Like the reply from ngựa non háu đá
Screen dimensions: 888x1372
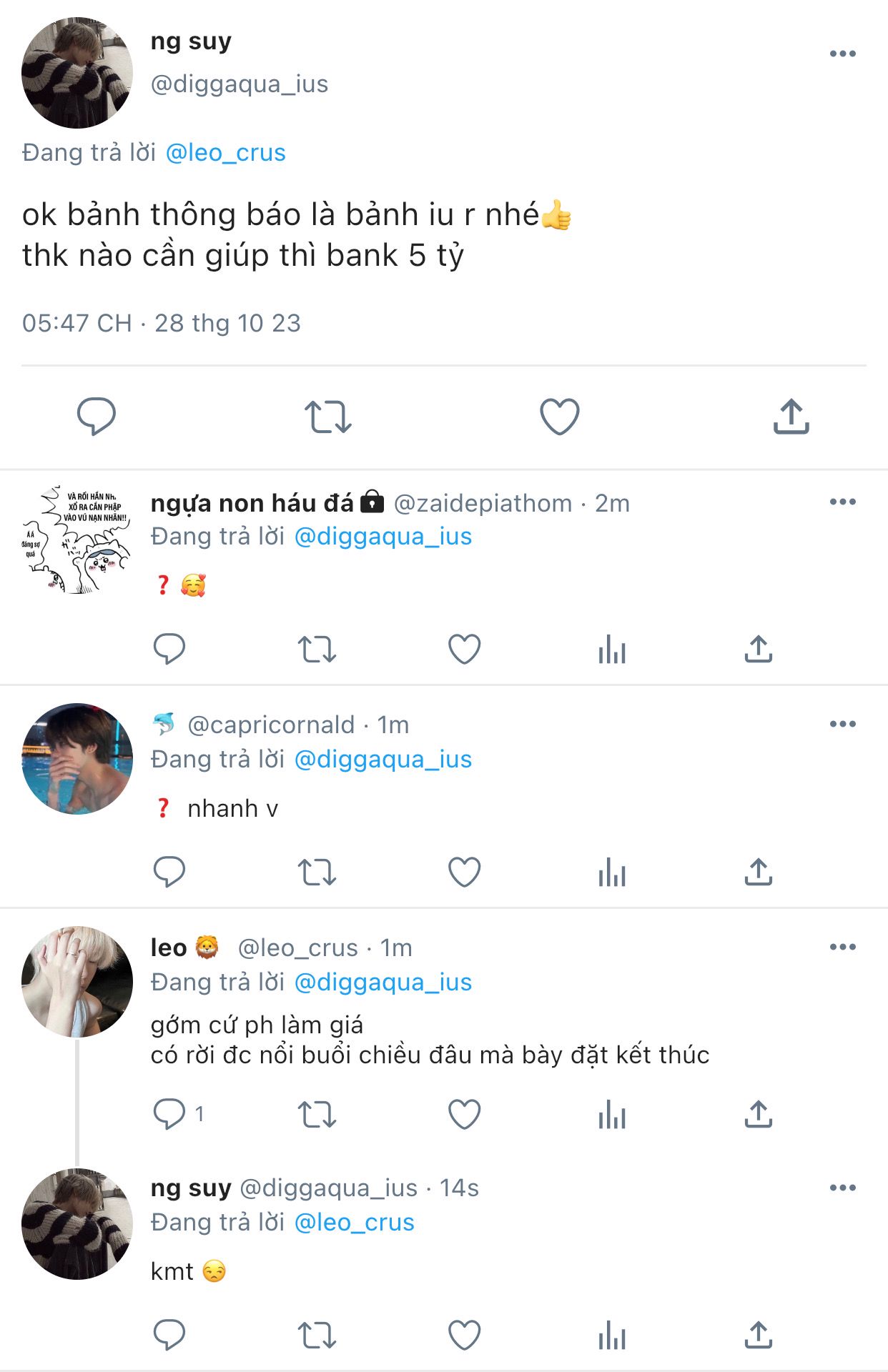464,649
